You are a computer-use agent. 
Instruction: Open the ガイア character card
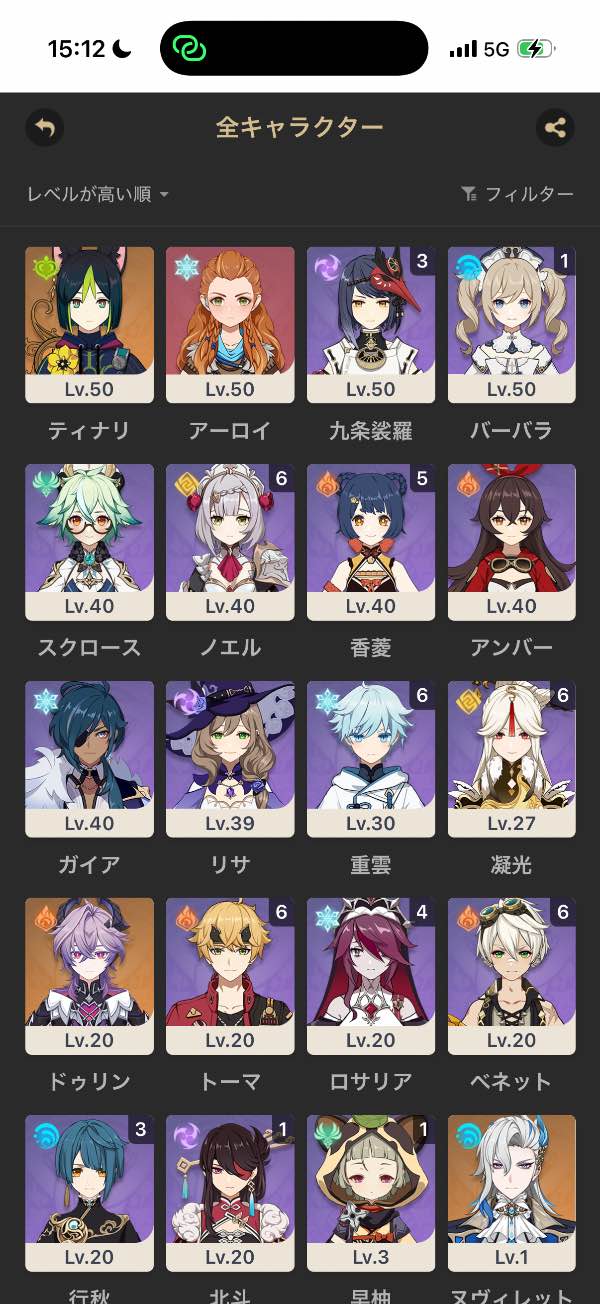point(89,758)
